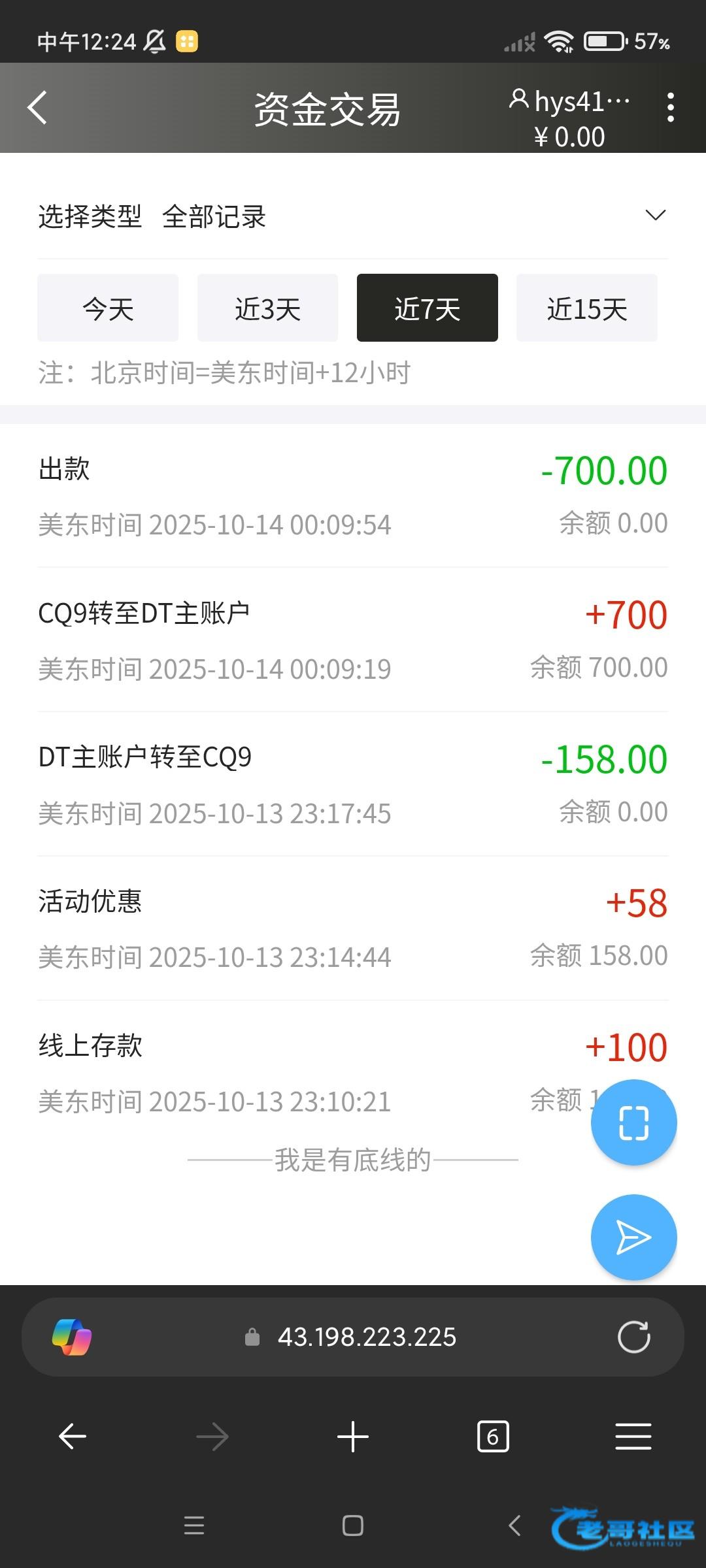The height and width of the screenshot is (1568, 706).
Task: Tap the 43.198.223.225 address bar
Action: (x=366, y=1337)
